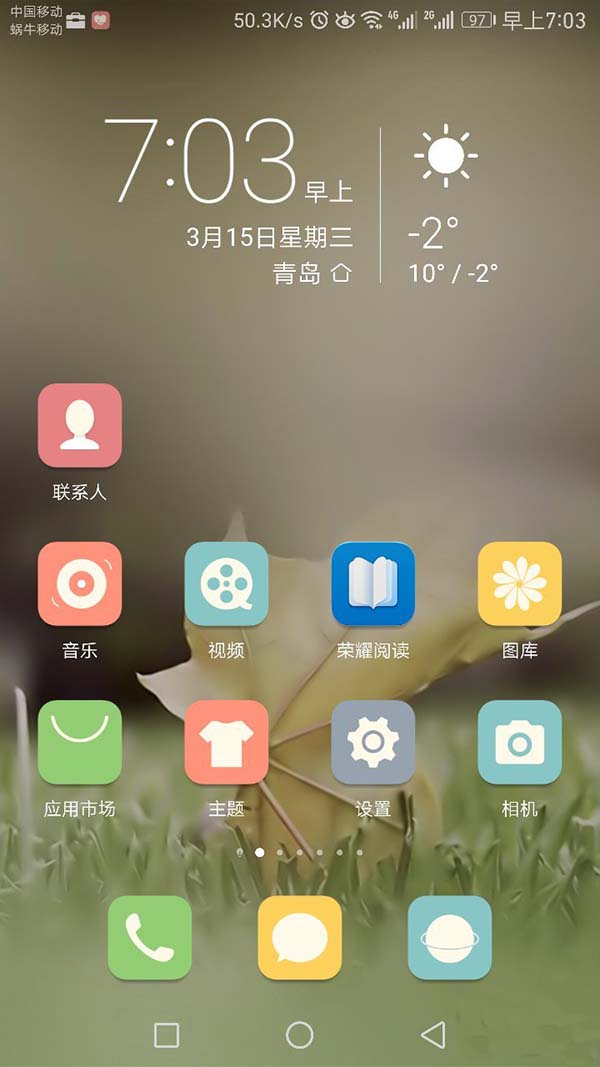Open recent apps with the square button
This screenshot has height=1067, width=600.
click(167, 1035)
